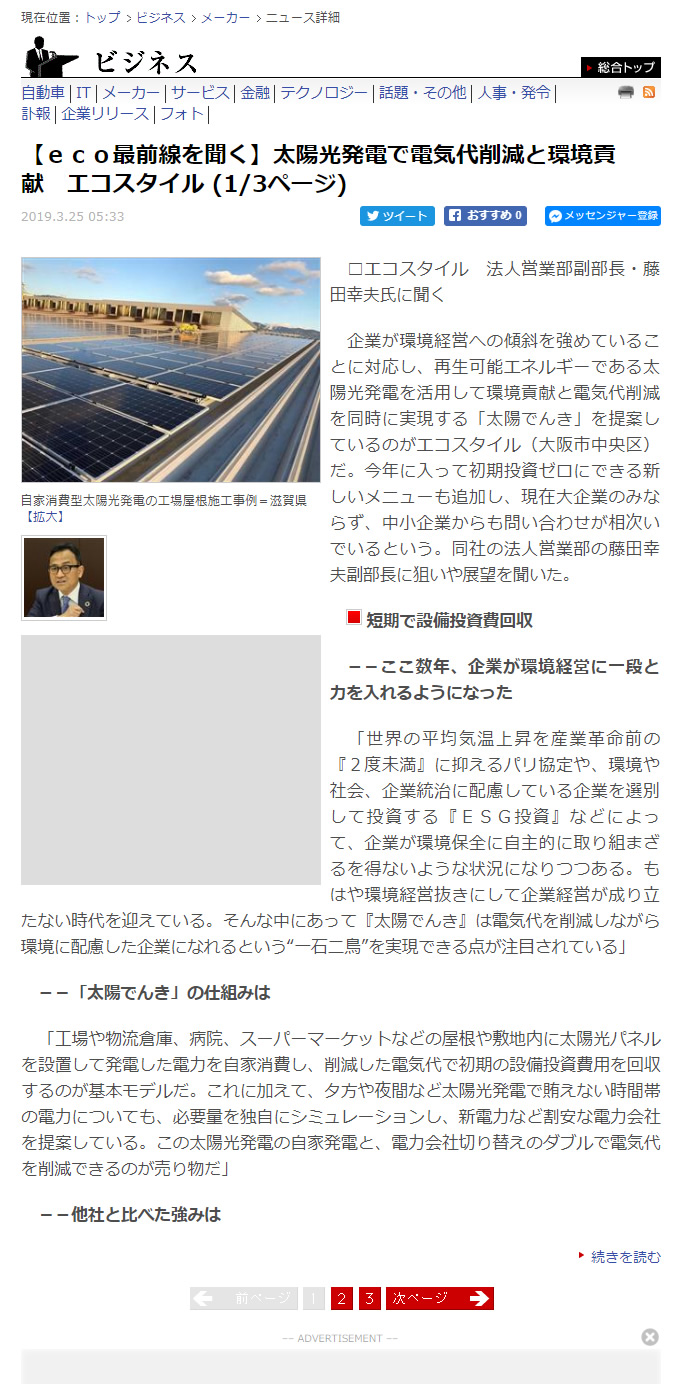This screenshot has height=1384, width=680.
Task: Dismiss the advertisement with close icon
Action: click(650, 1337)
